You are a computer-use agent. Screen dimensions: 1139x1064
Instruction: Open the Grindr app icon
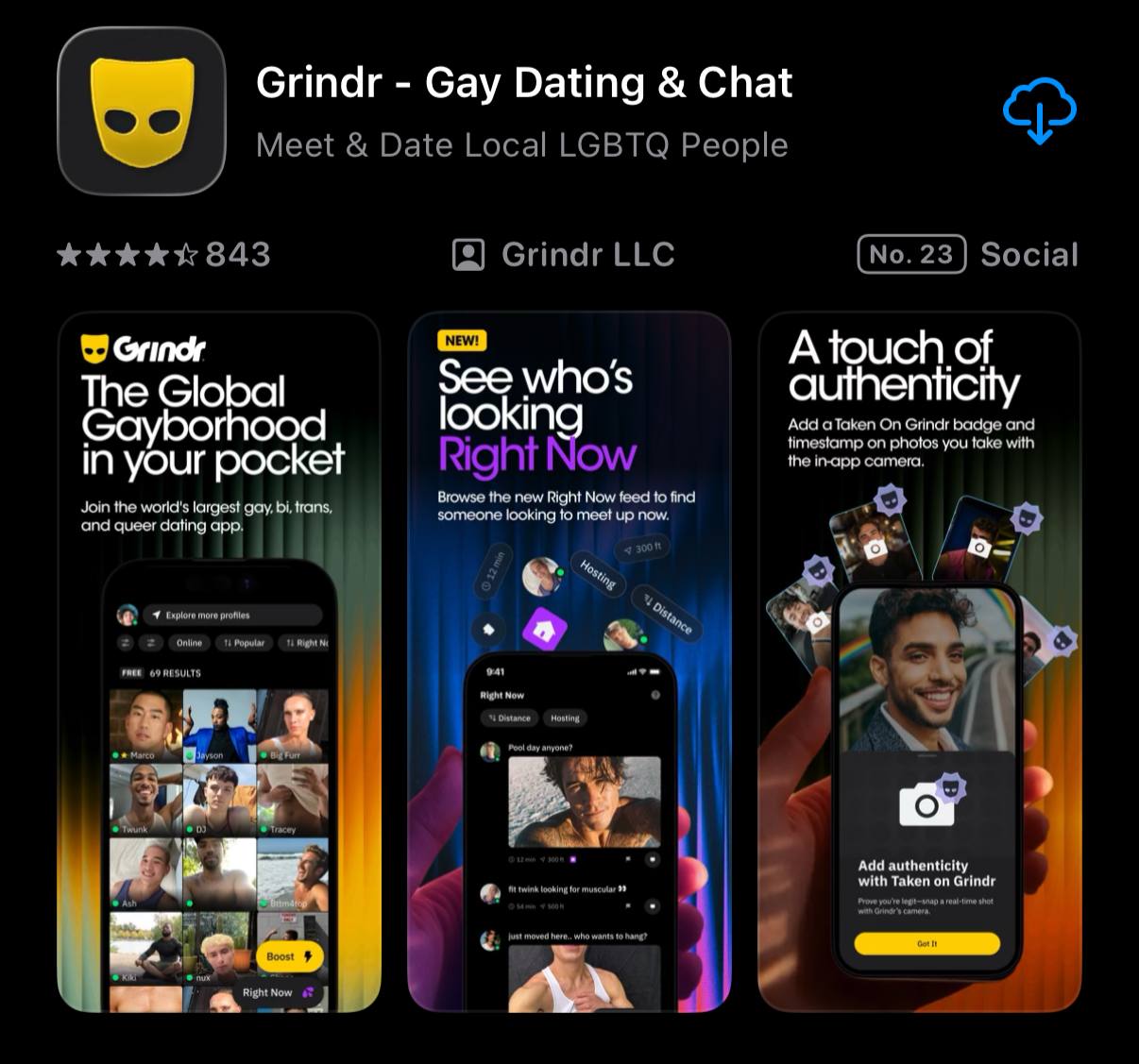(142, 110)
